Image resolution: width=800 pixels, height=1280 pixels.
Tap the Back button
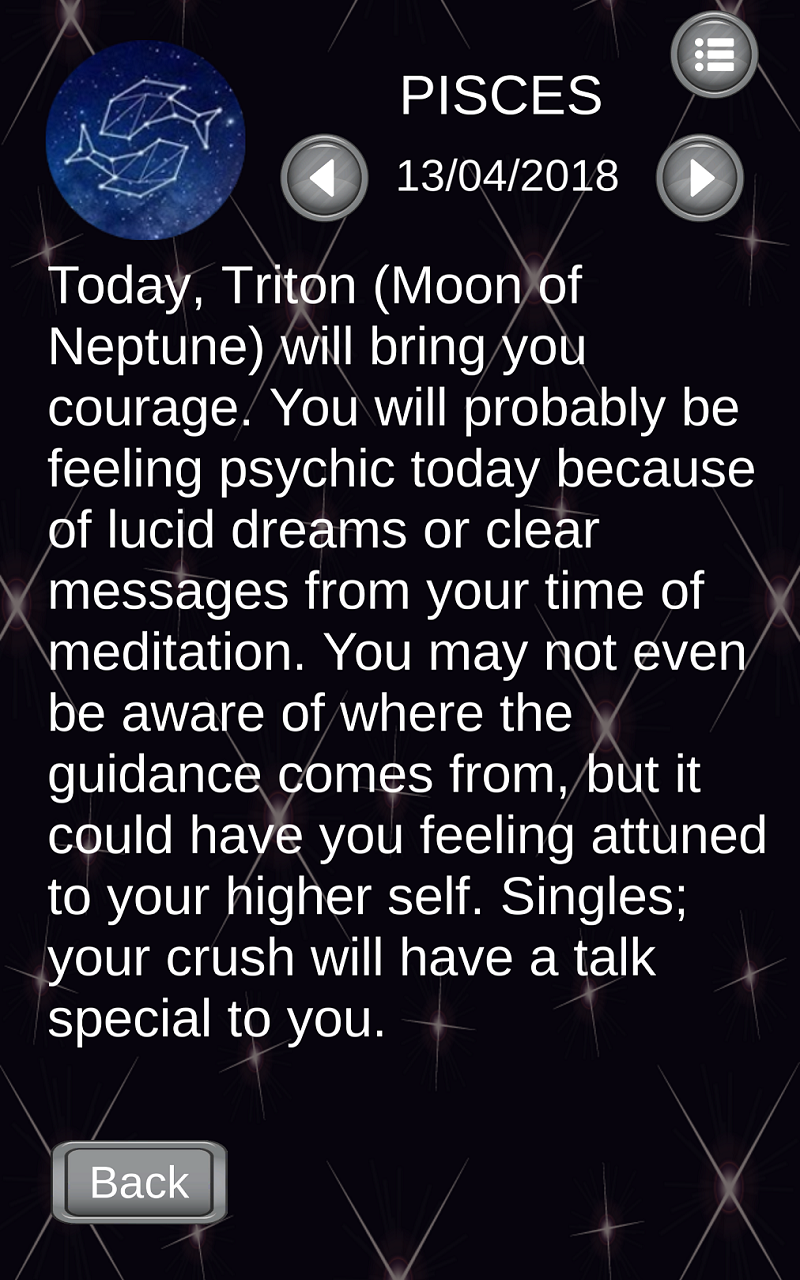point(140,1182)
